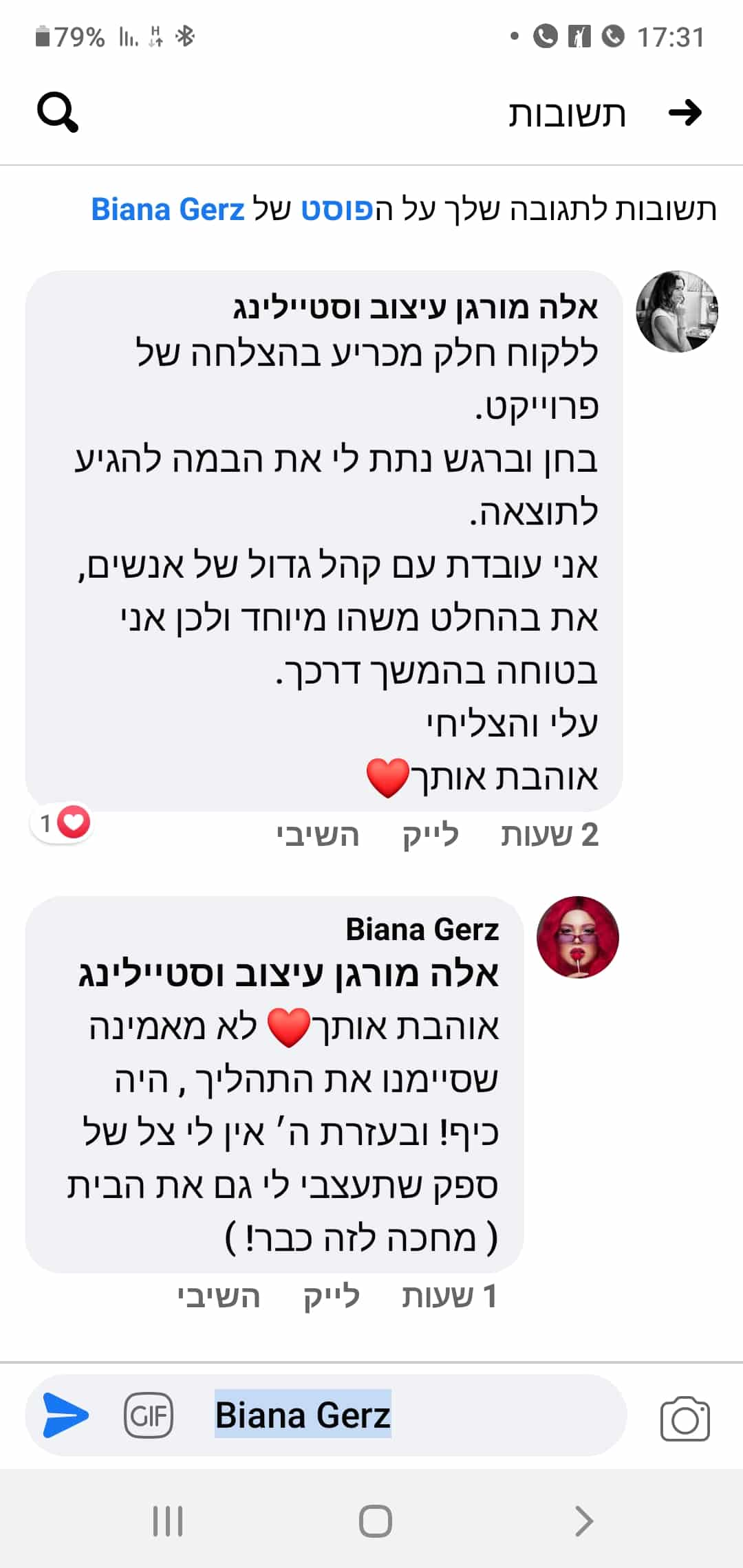Like Biana Gerz's reply from 1 hour ago
This screenshot has width=743, height=1568.
332,1296
